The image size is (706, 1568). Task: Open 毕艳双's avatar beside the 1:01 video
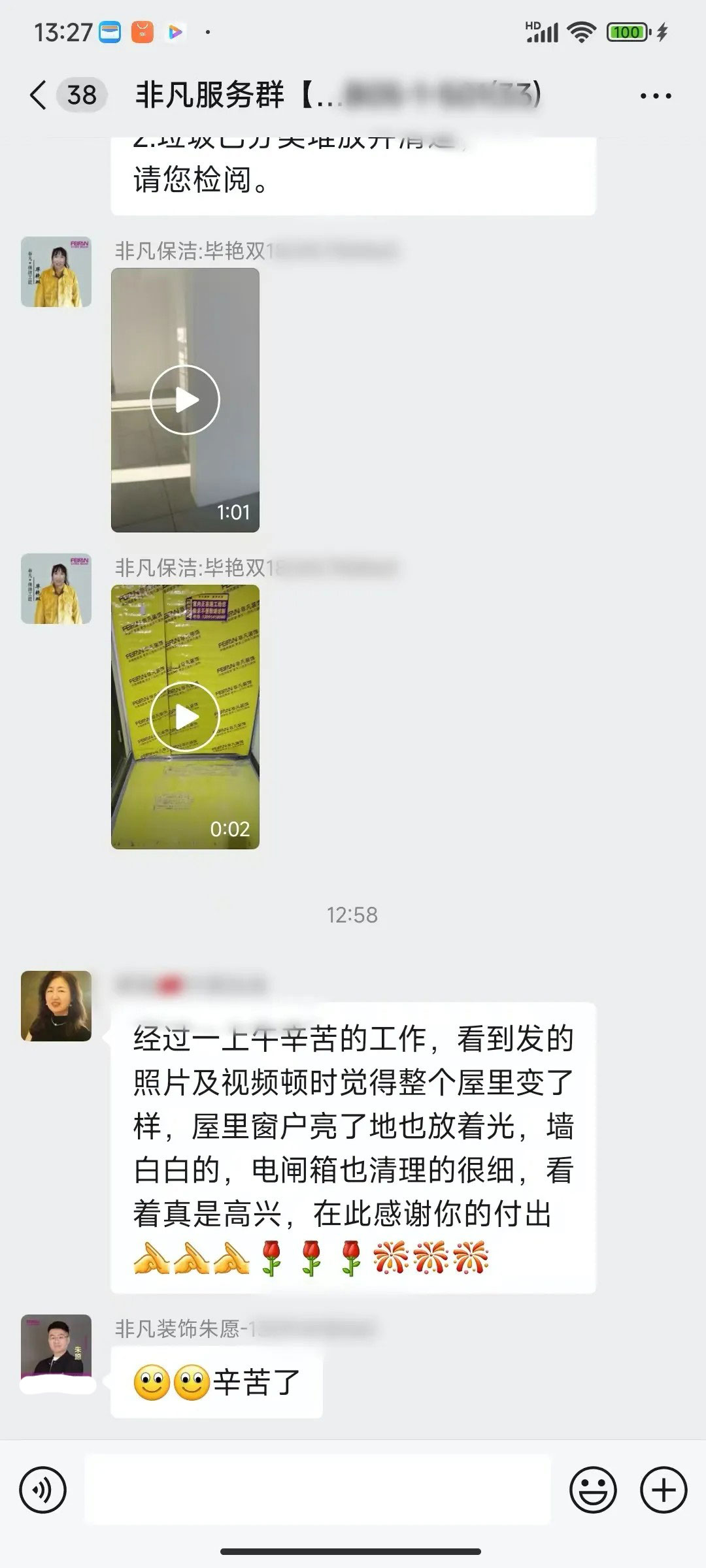pos(56,272)
